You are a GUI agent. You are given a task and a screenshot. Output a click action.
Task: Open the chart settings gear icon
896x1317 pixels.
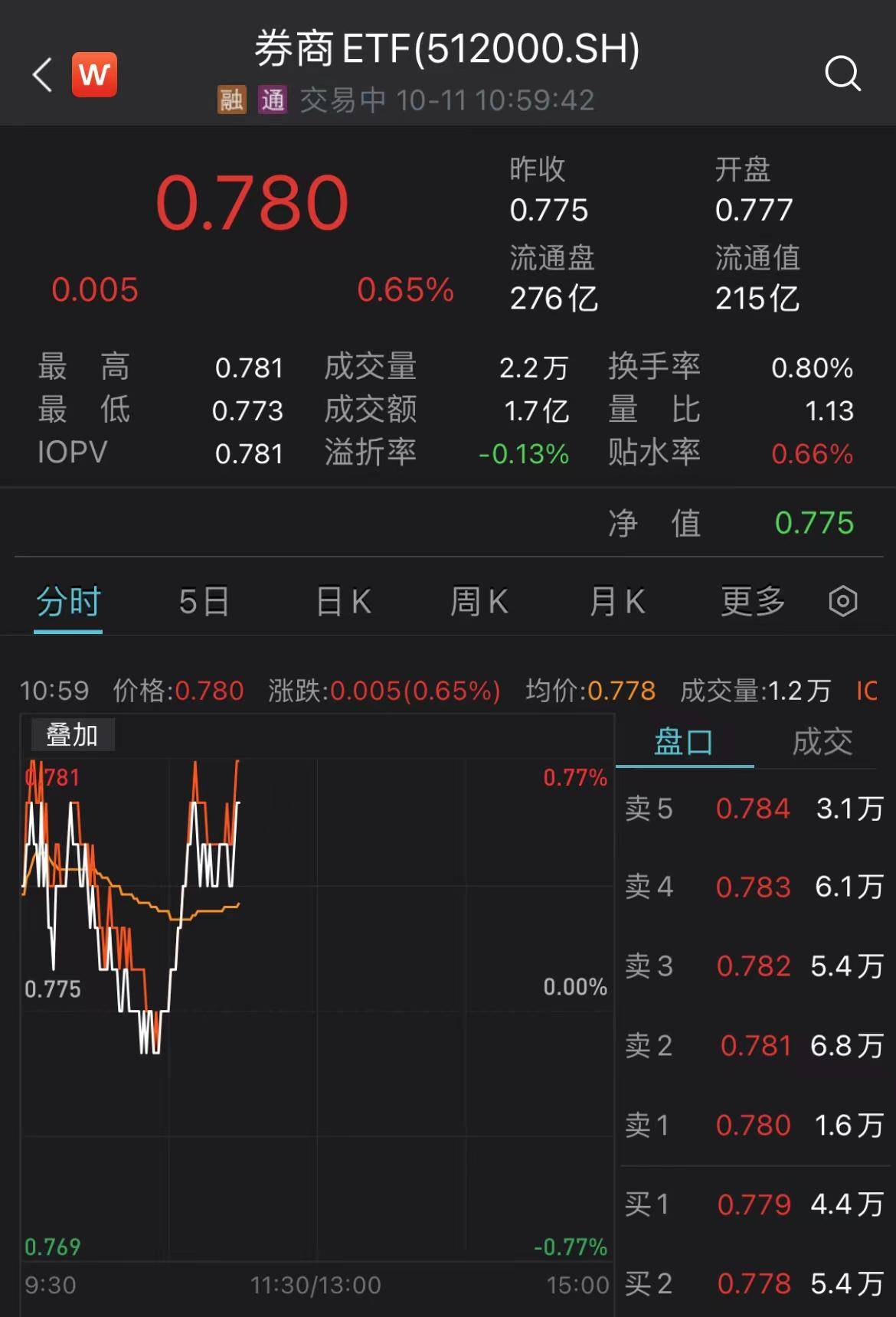tap(842, 602)
